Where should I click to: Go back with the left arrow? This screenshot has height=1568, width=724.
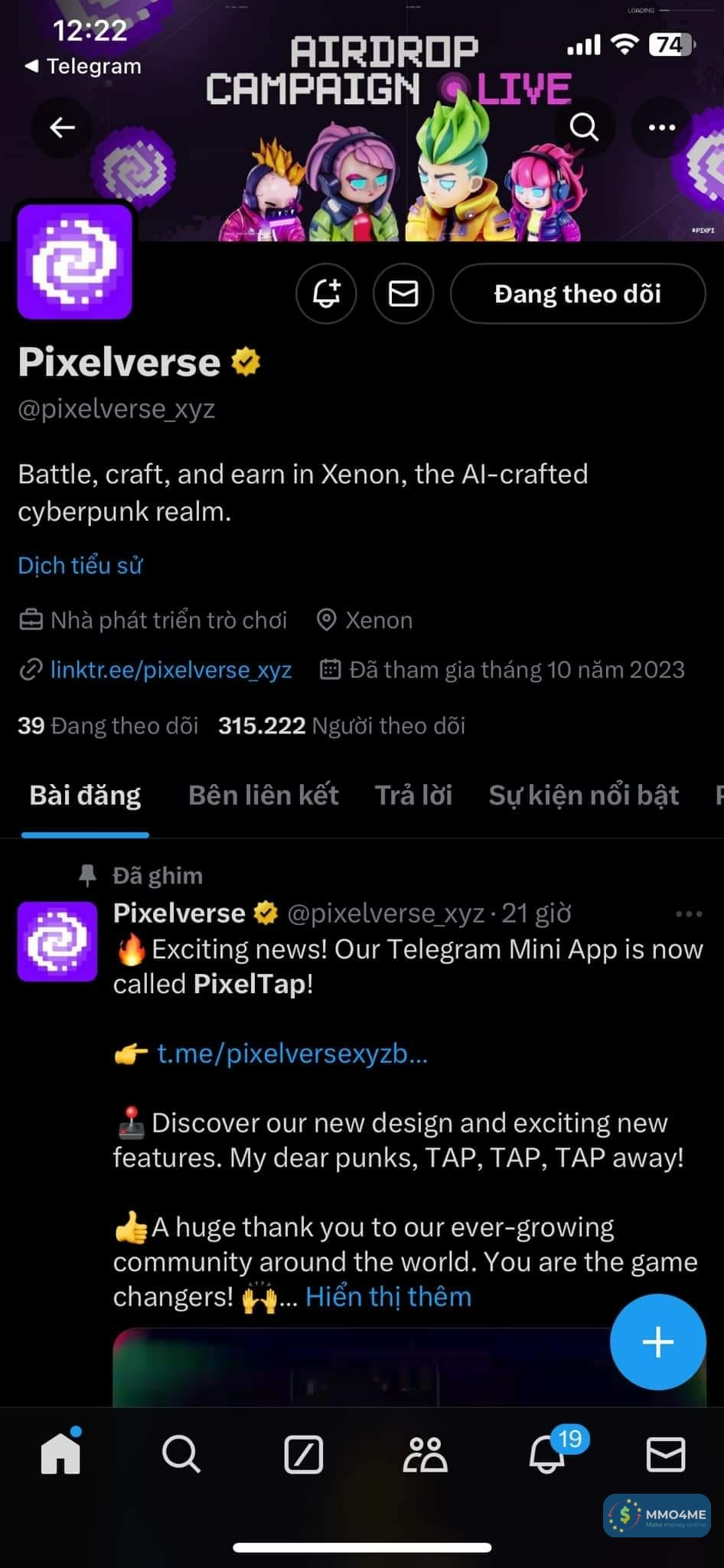coord(61,128)
